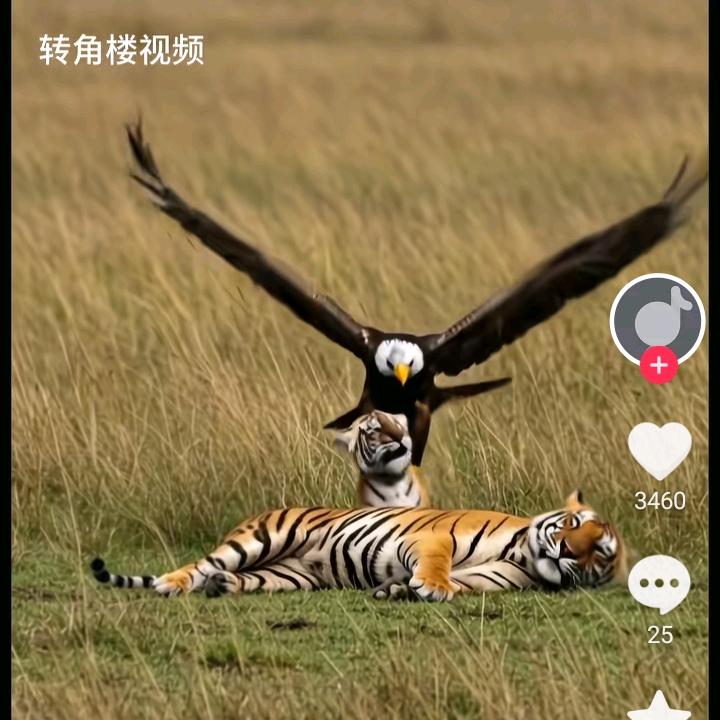This screenshot has width=720, height=720.
Task: Like this video with the heart icon
Action: (659, 450)
